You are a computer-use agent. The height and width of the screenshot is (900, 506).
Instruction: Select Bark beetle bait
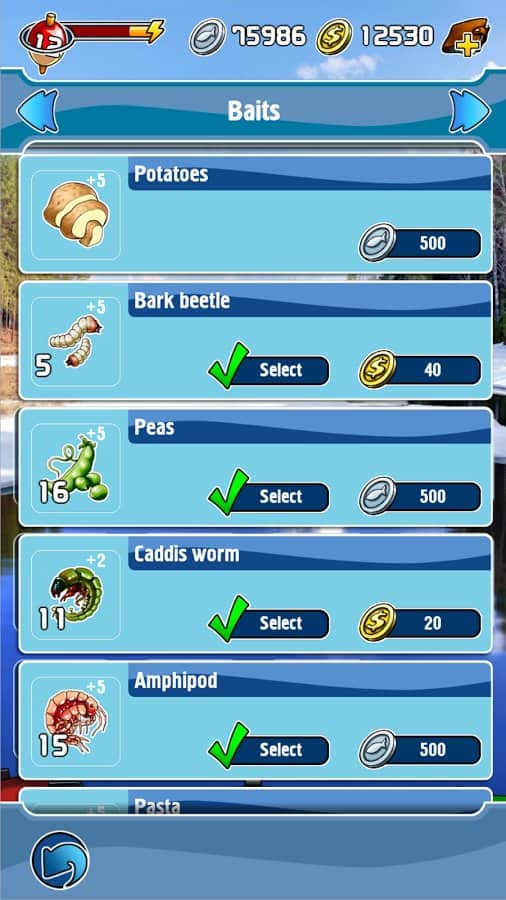(270, 370)
